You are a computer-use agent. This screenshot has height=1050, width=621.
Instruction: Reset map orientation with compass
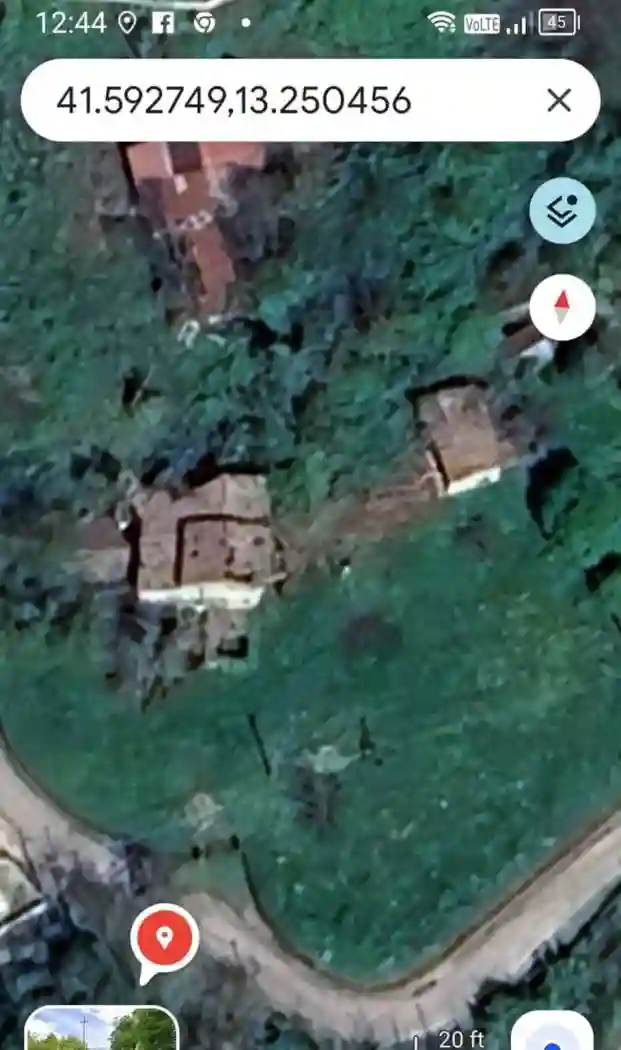point(562,307)
